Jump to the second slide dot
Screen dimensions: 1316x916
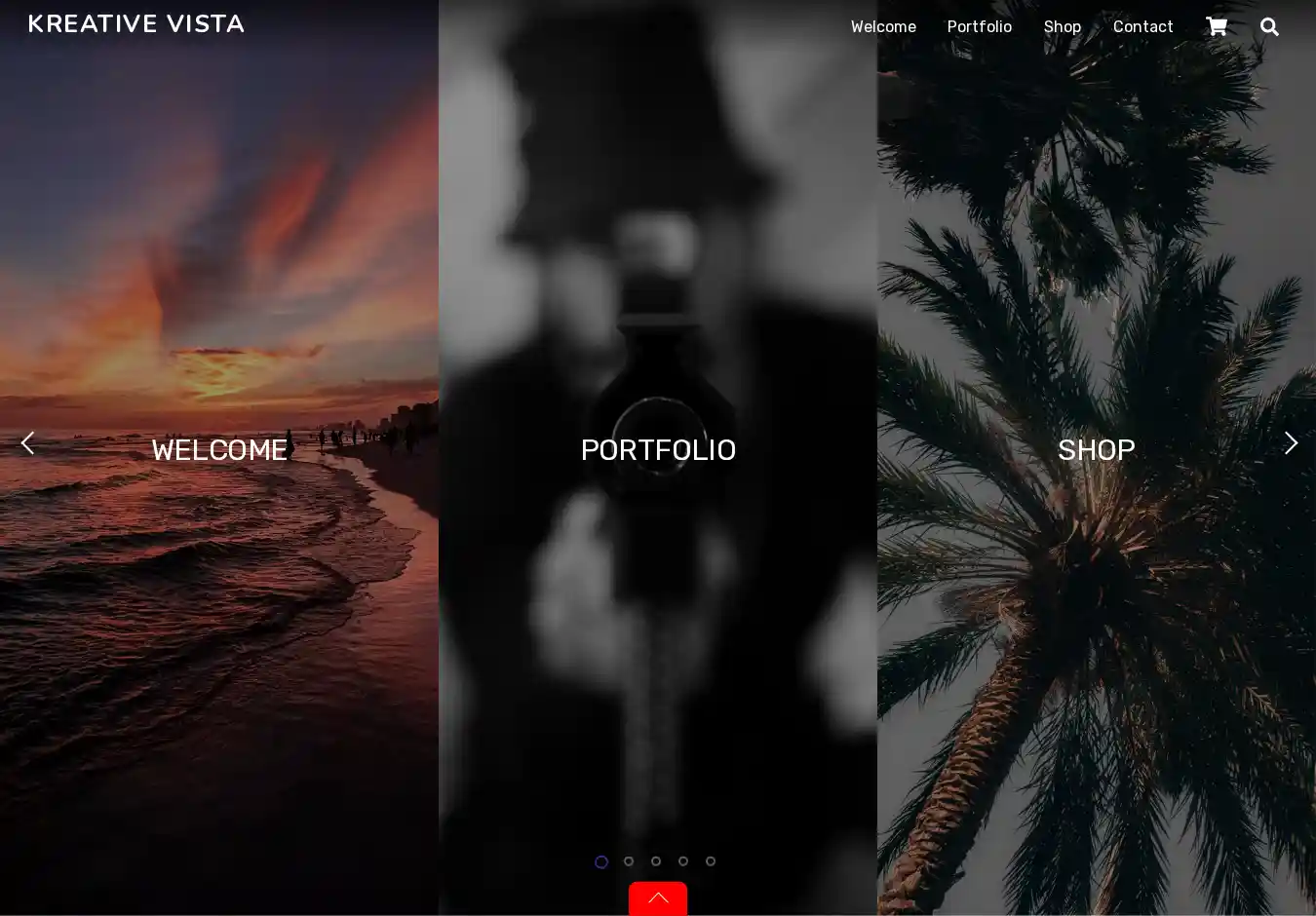click(x=629, y=861)
